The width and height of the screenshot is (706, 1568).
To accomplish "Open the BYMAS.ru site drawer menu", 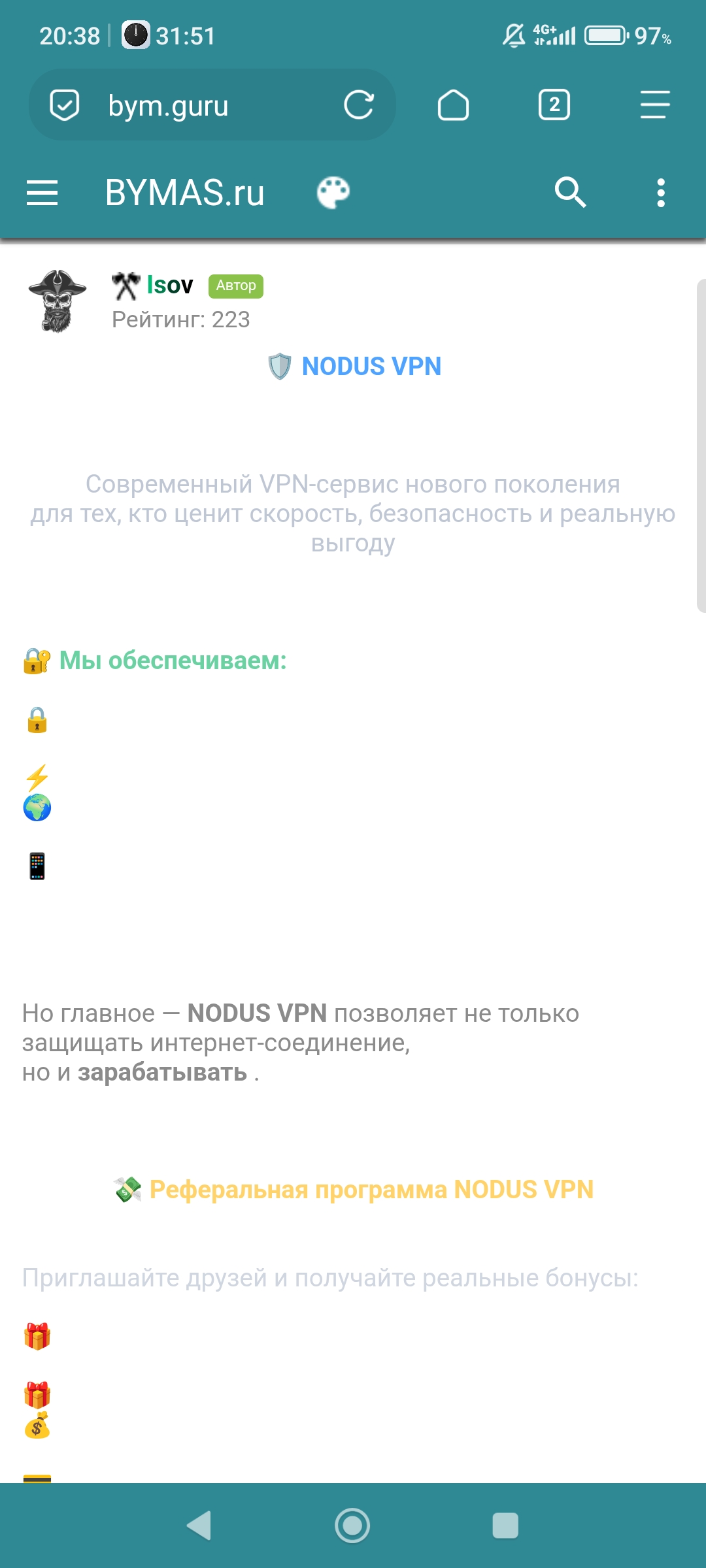I will tap(42, 193).
